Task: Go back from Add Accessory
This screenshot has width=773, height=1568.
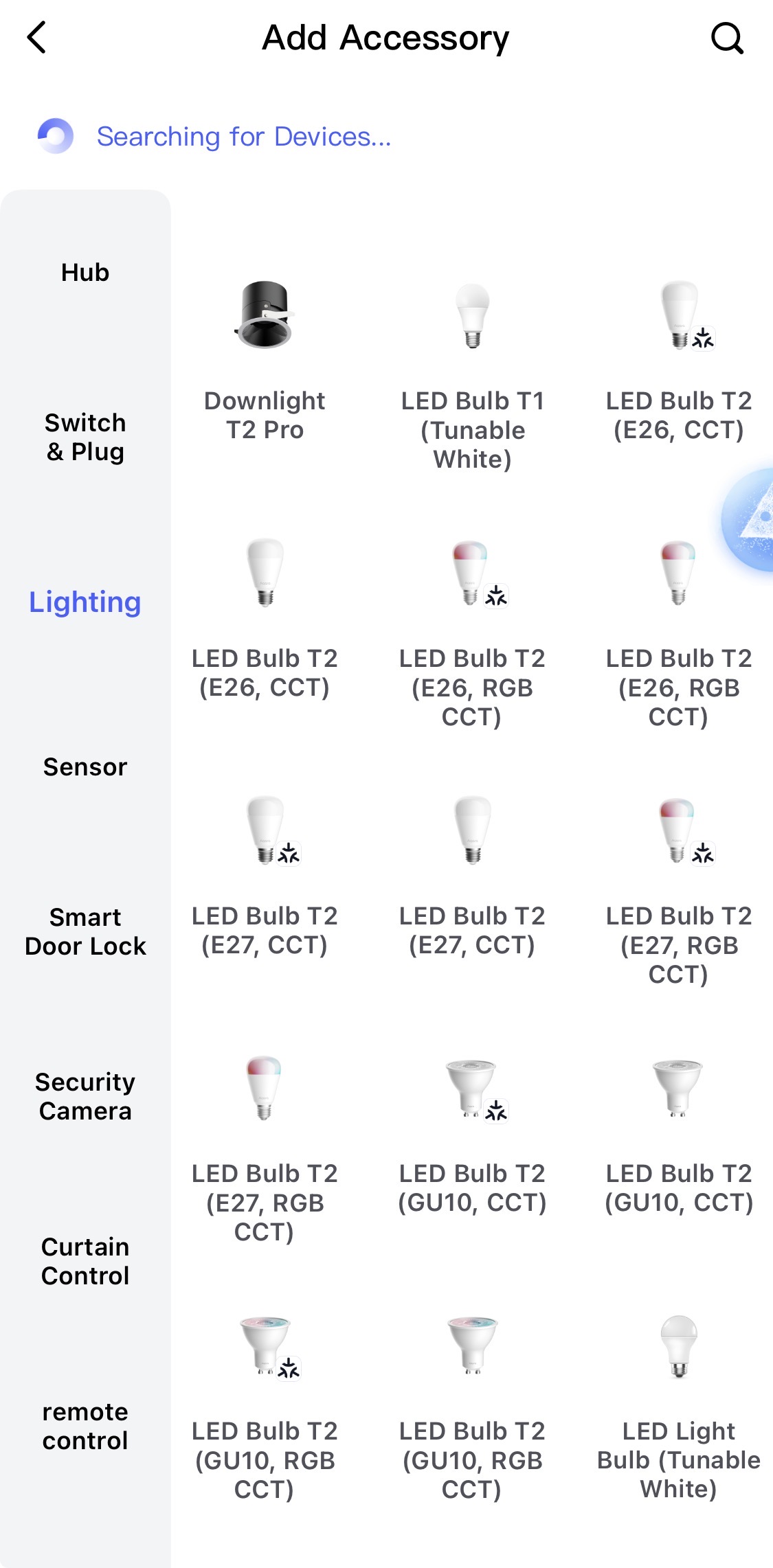Action: tap(37, 38)
